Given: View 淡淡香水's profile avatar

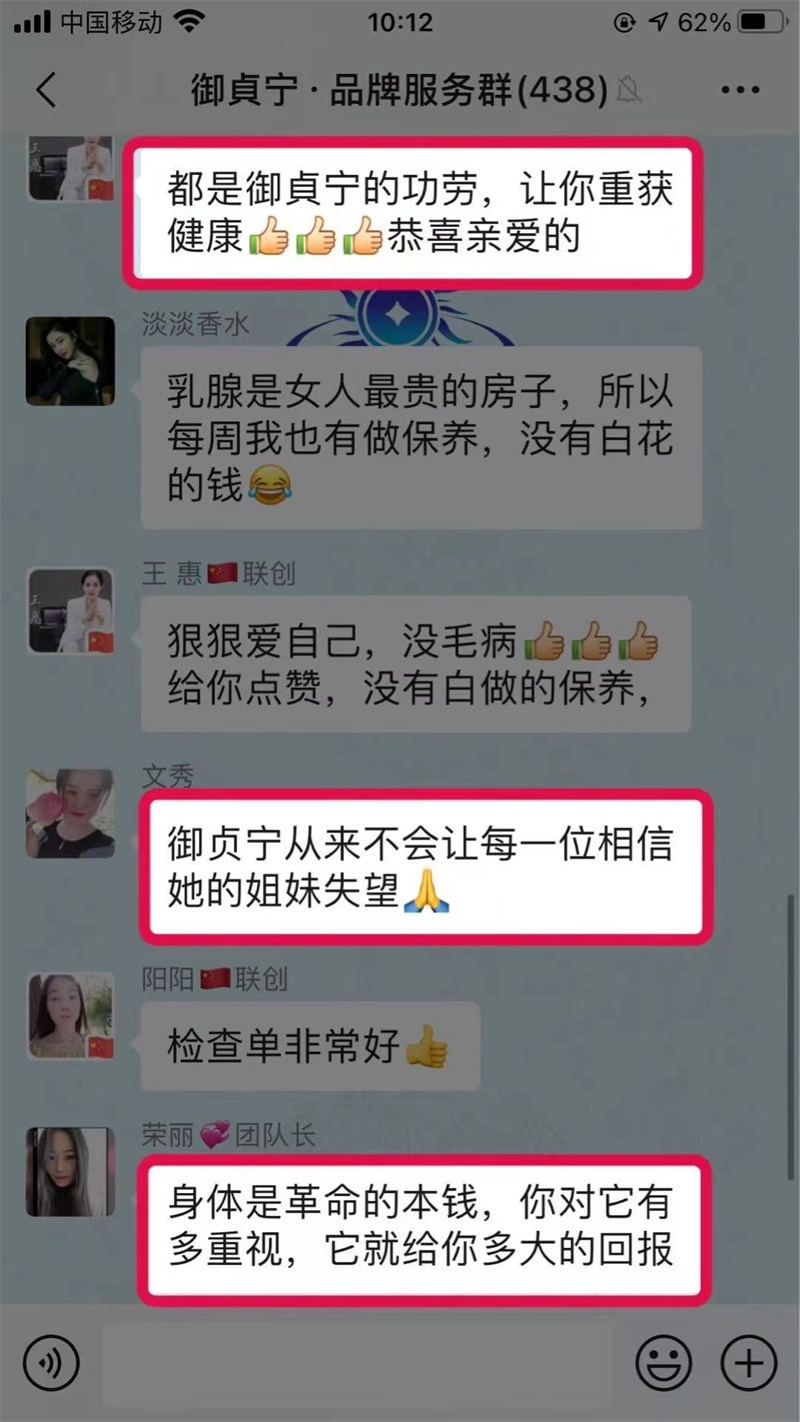Looking at the screenshot, I should (x=70, y=361).
